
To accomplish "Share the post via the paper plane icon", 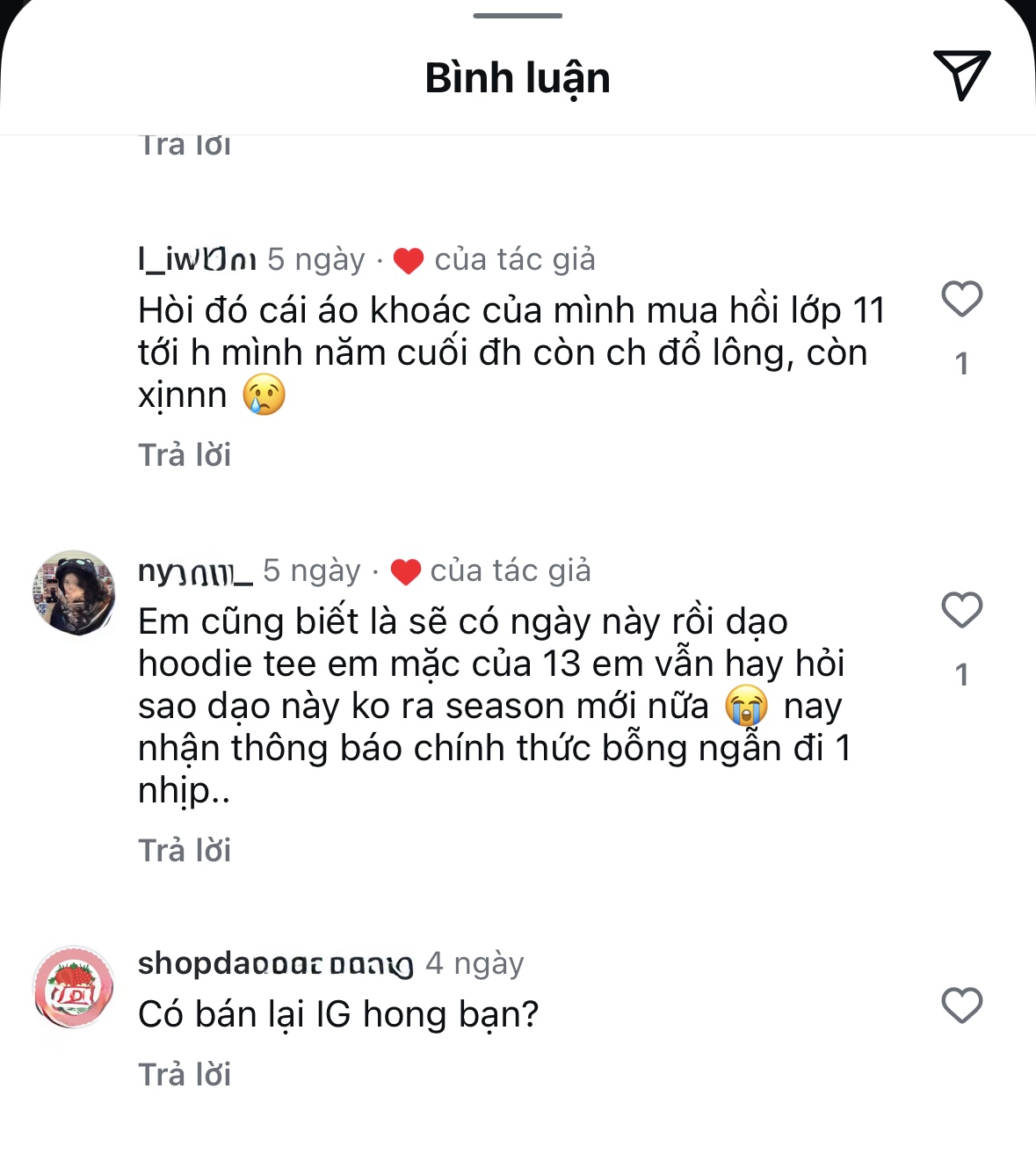I will coord(961,76).
